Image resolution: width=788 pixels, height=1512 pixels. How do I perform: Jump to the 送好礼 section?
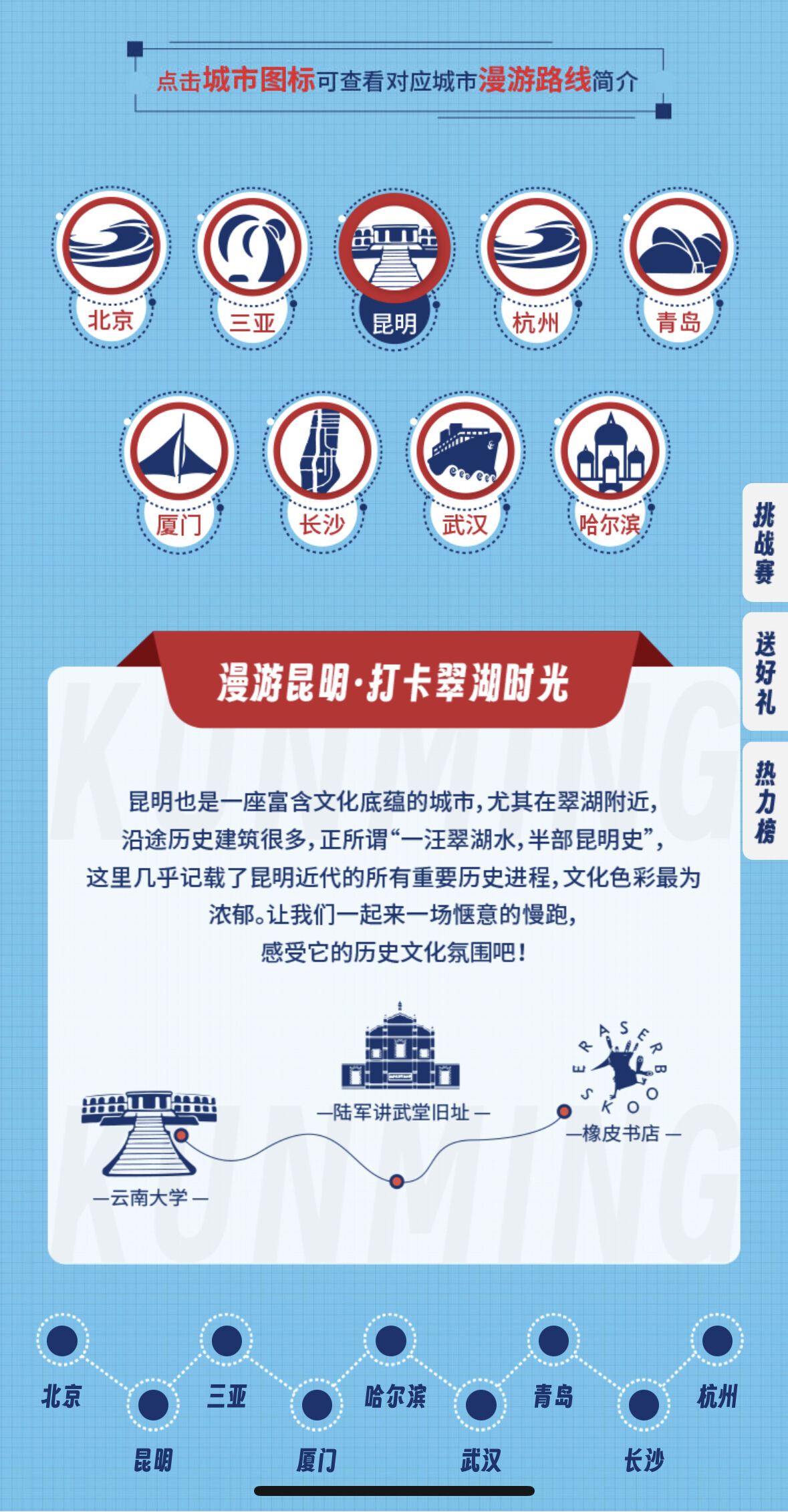pyautogui.click(x=765, y=671)
